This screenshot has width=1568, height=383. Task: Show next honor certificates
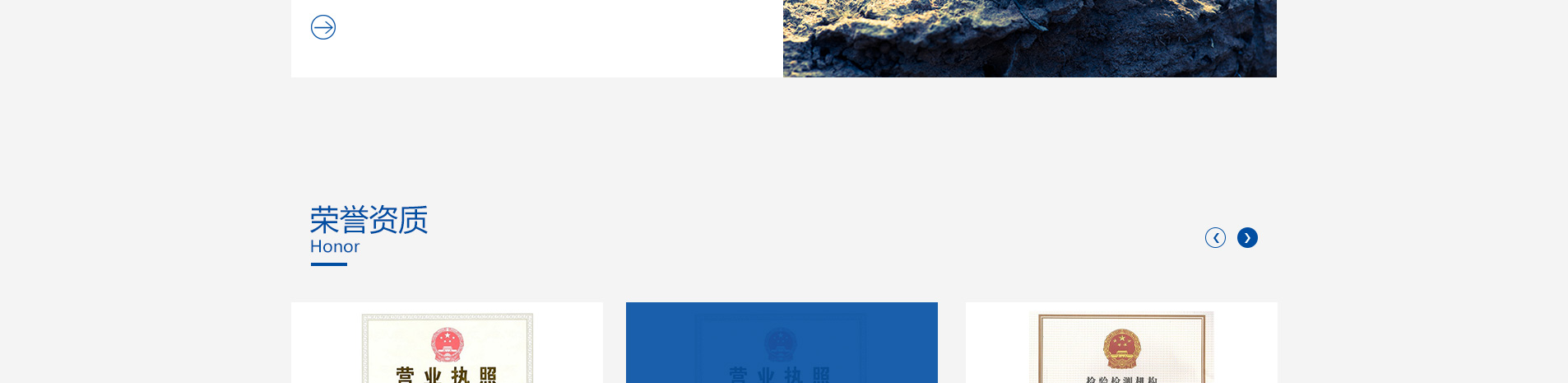click(1247, 238)
